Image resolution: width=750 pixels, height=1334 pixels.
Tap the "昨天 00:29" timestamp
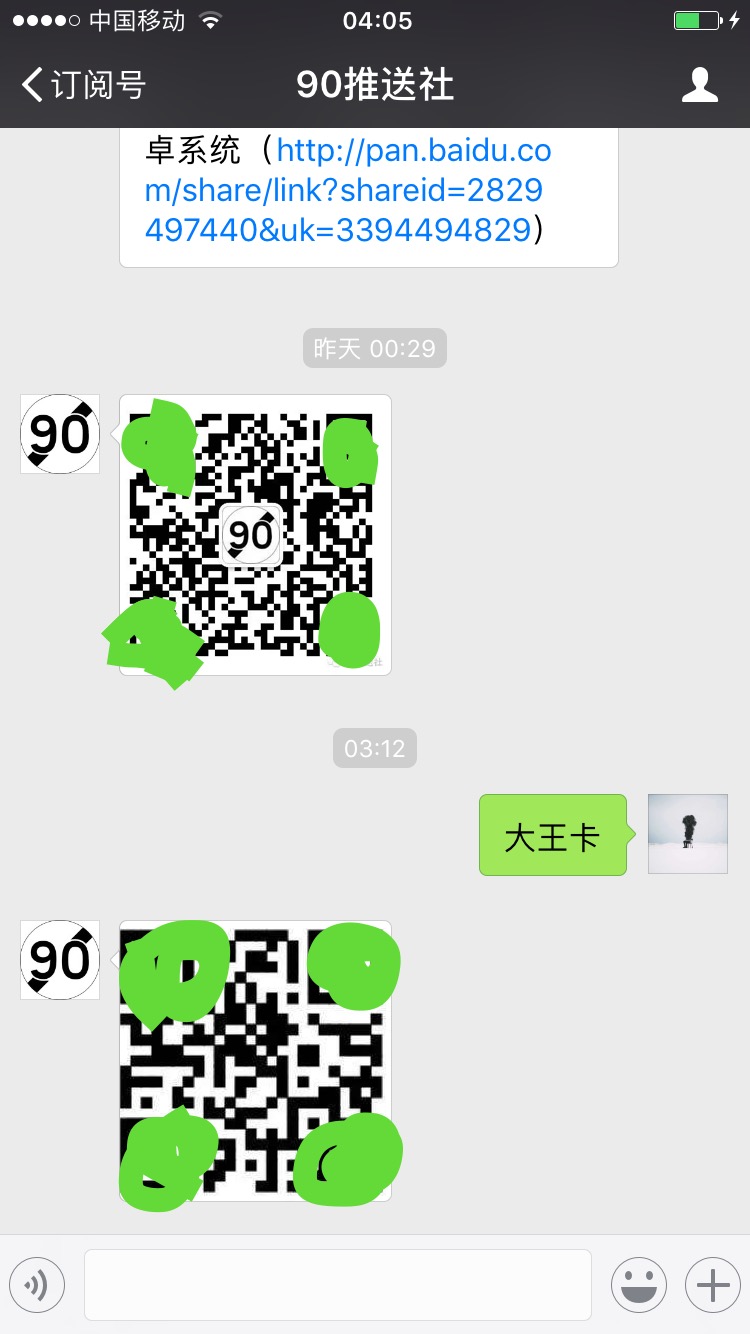[x=374, y=347]
